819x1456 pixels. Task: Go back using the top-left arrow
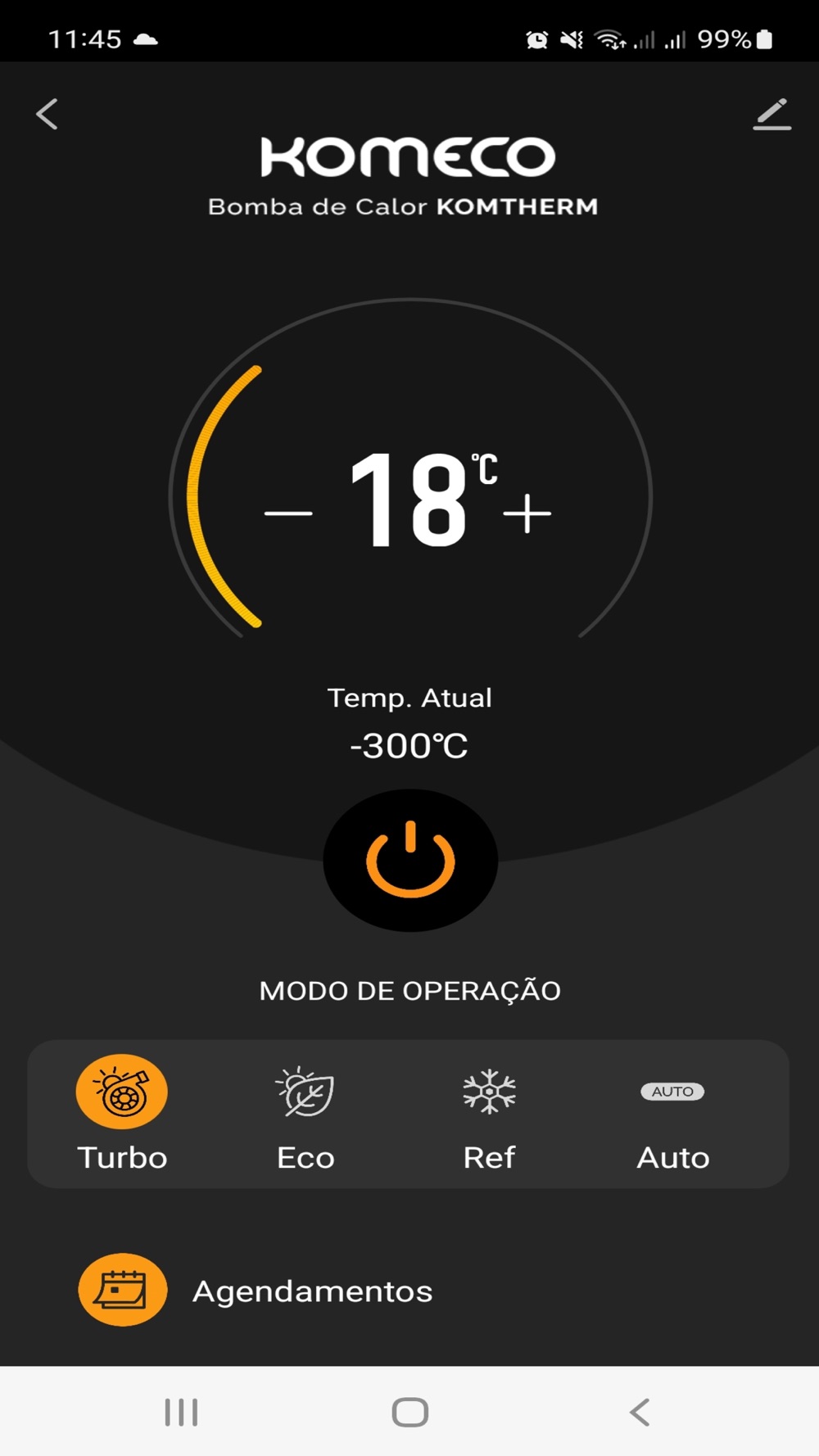48,114
